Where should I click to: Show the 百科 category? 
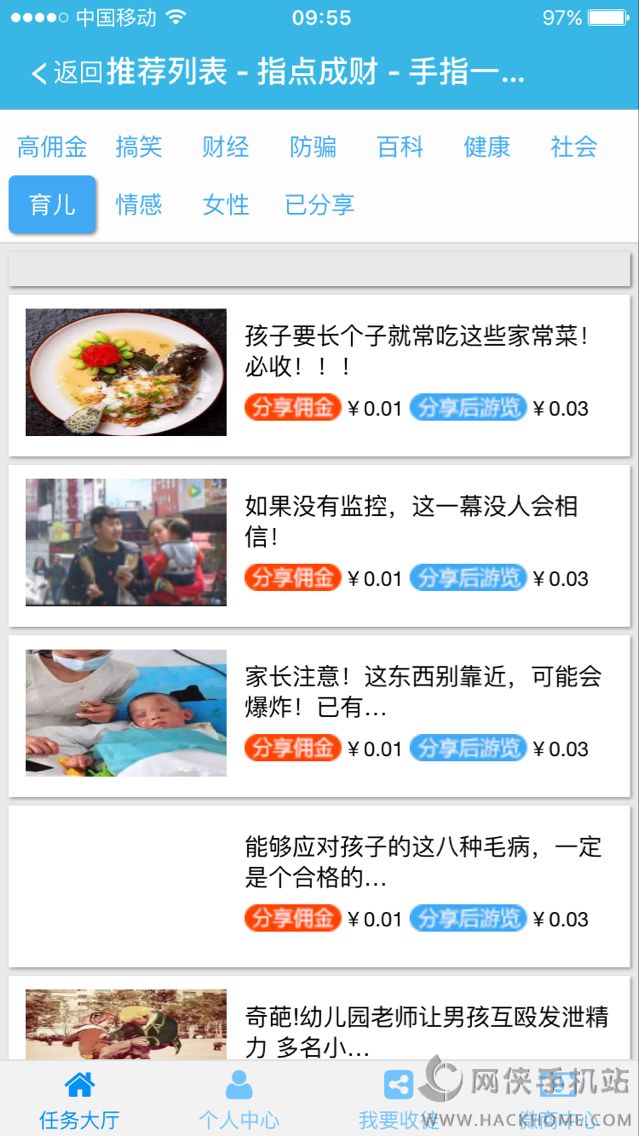[400, 148]
